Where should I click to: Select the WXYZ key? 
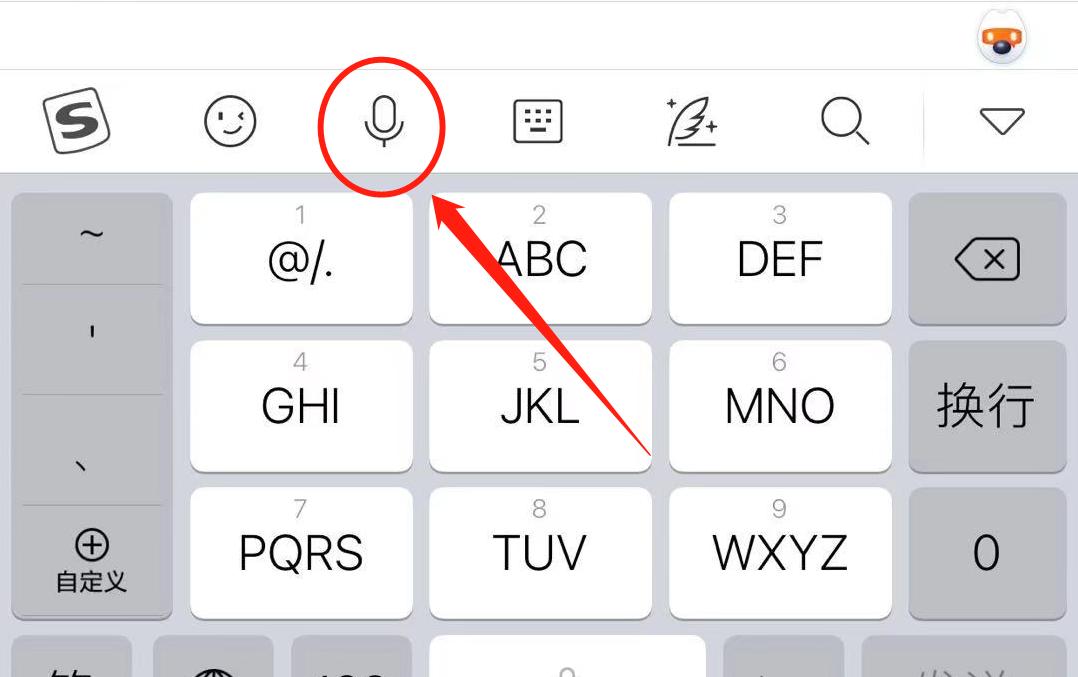pyautogui.click(x=780, y=552)
